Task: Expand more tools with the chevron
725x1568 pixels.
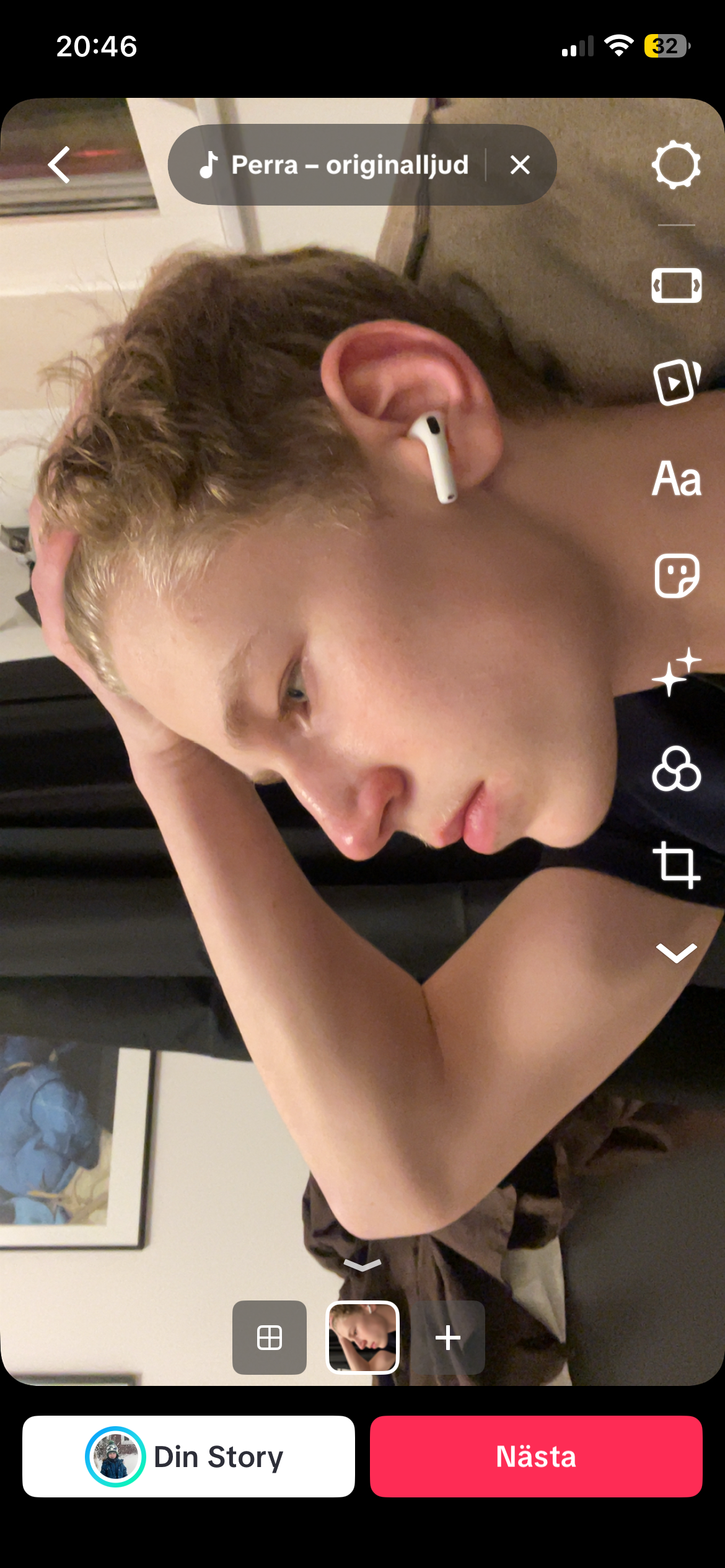Action: click(676, 953)
